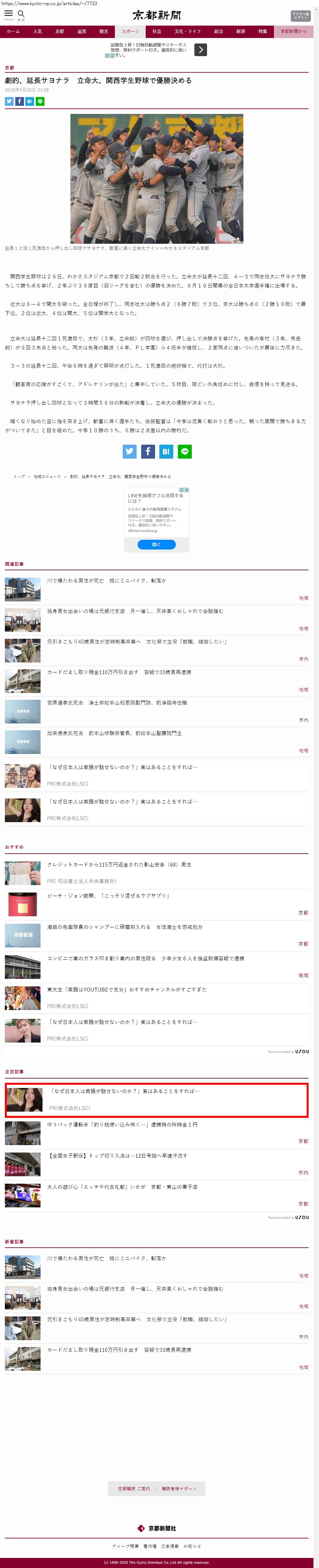Open article about 元引きこもり45歳男性 in 関連記事
319x1568 pixels.
[x=136, y=642]
